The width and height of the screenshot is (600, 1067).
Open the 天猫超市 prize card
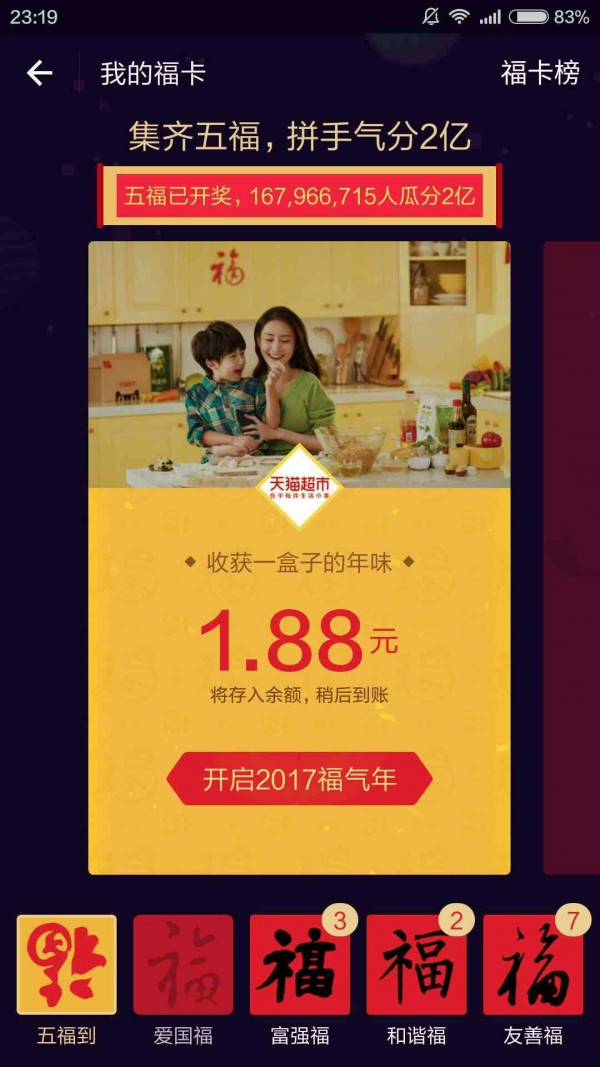299,557
